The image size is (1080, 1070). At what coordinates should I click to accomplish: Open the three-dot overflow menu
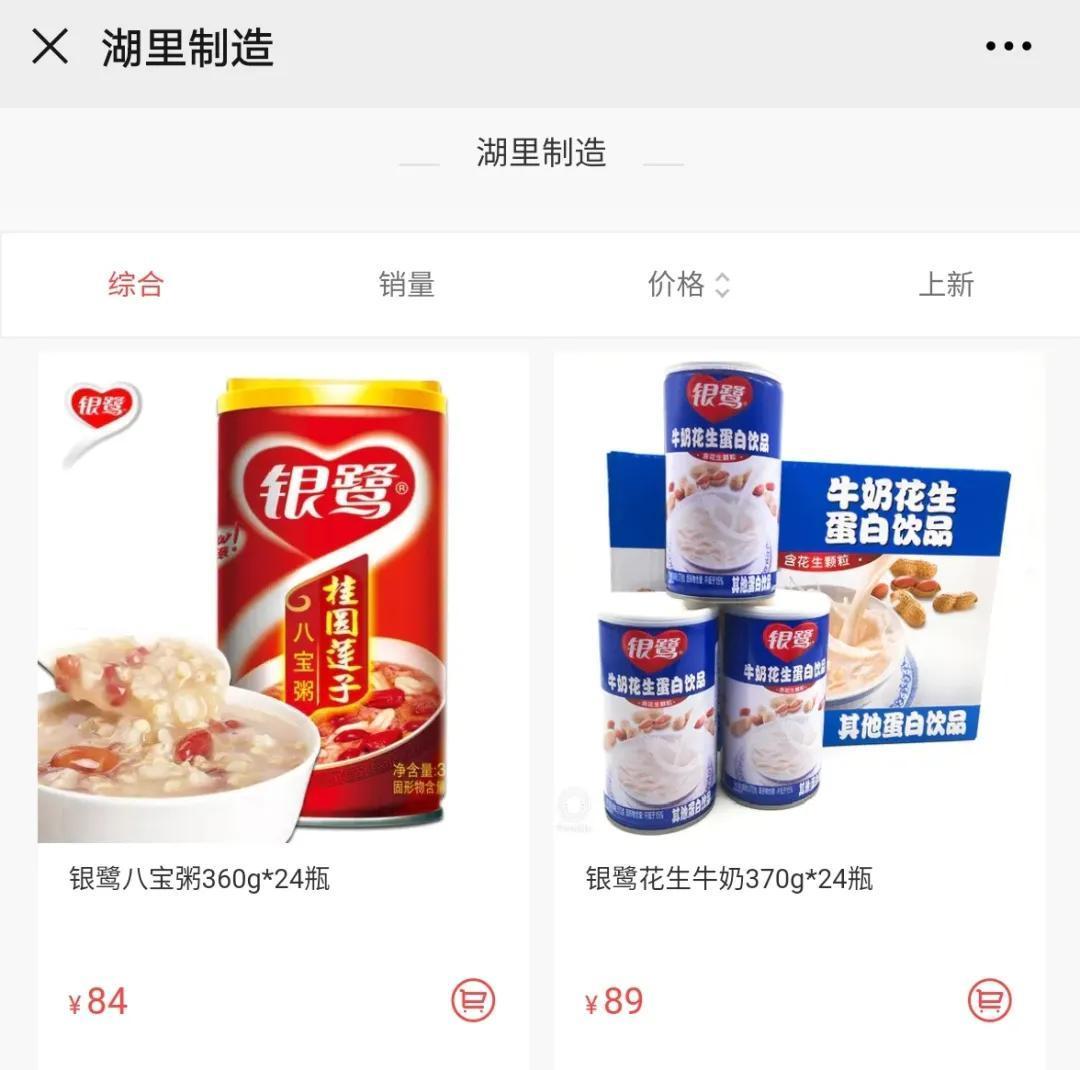point(1008,46)
